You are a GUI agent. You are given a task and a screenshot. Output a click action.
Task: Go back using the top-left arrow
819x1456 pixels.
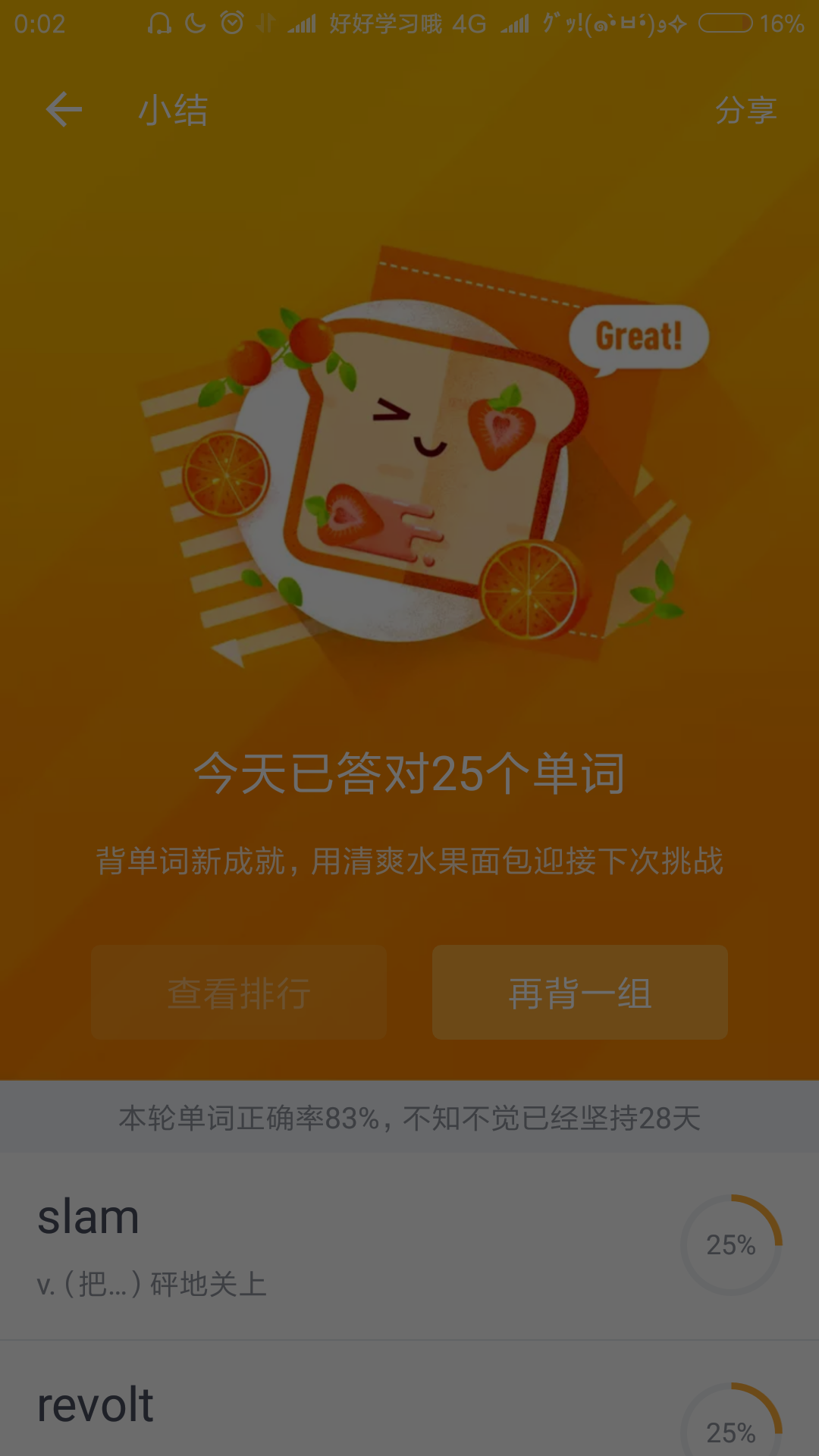tap(64, 110)
